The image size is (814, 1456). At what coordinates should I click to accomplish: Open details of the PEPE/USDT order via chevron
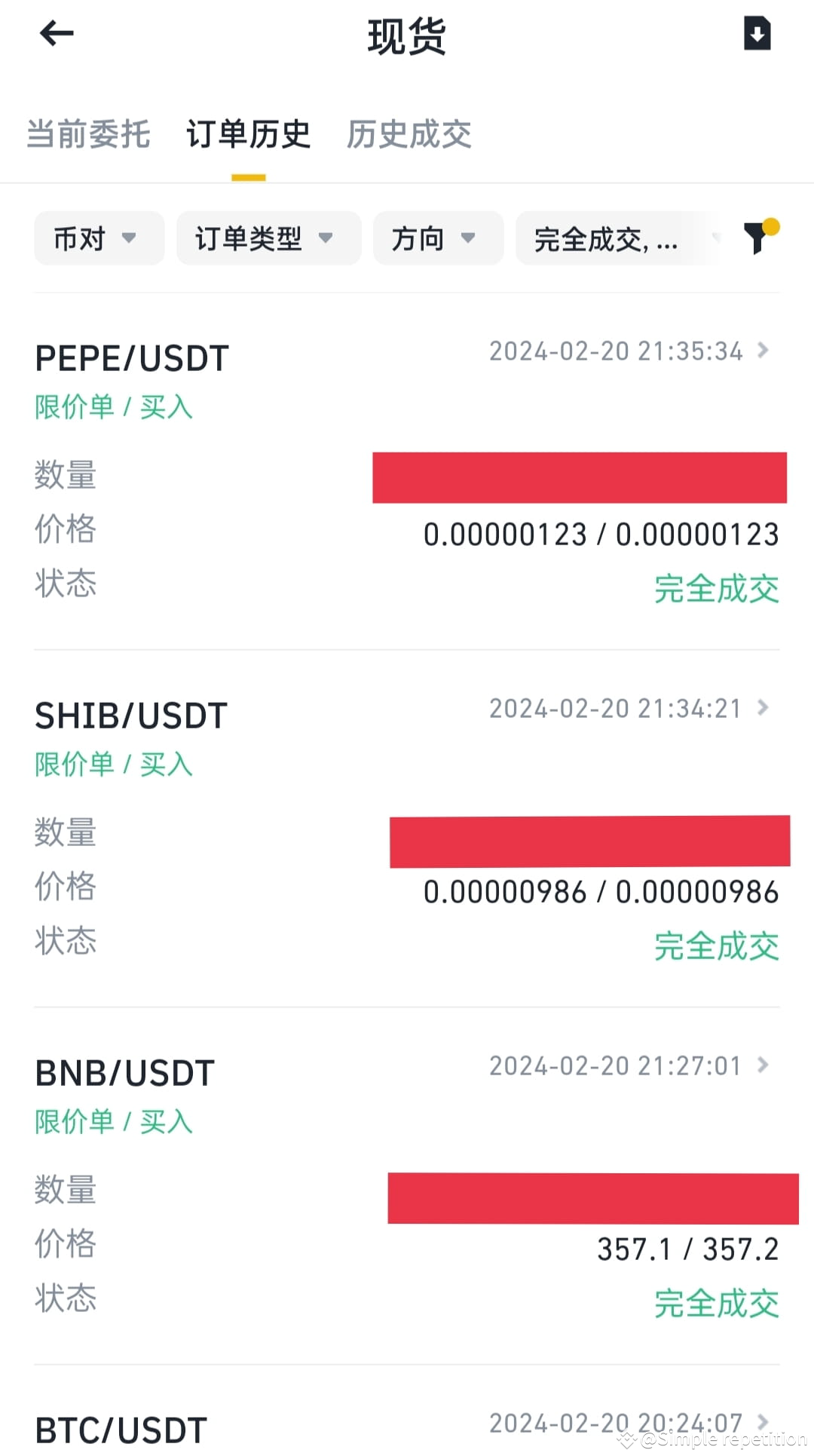[x=764, y=351]
